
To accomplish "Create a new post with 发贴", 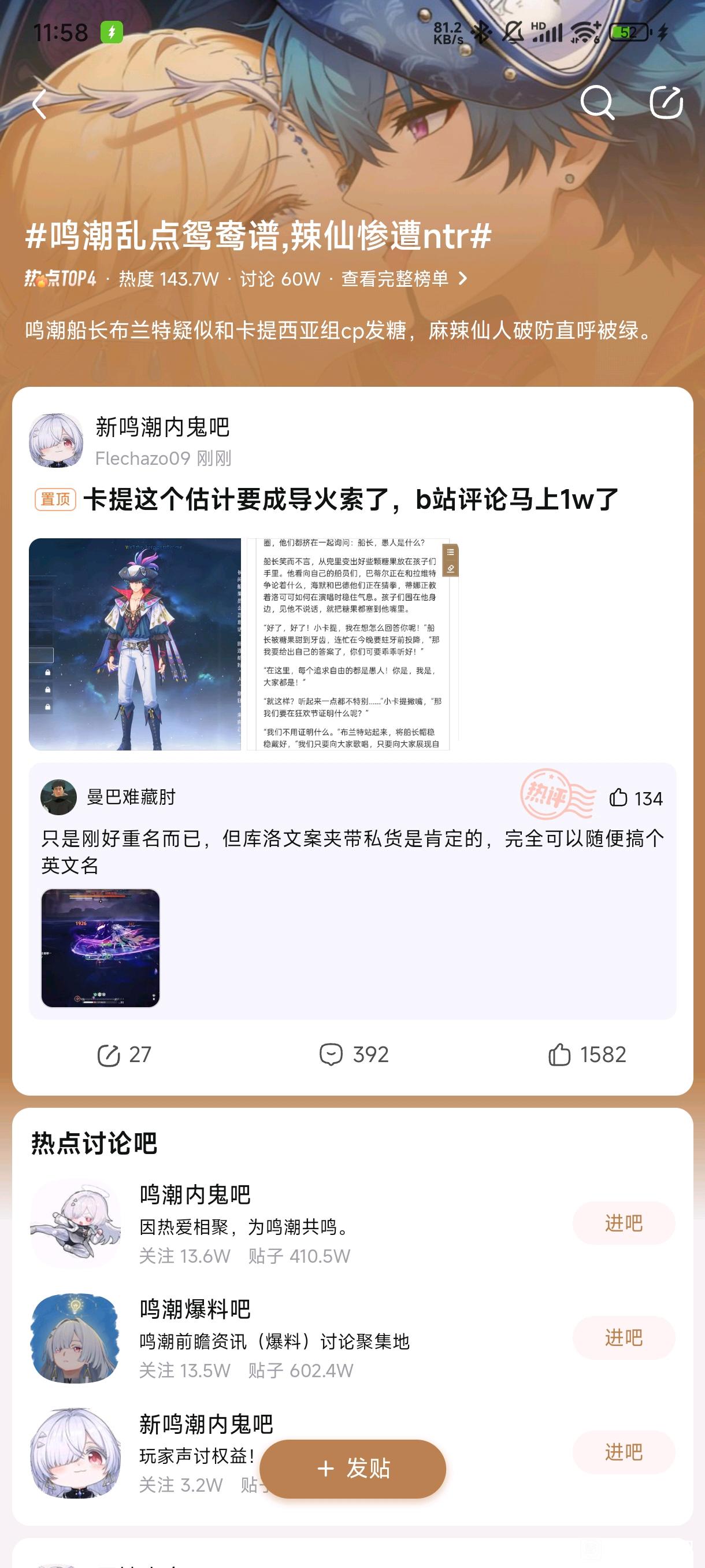I will (x=353, y=1469).
